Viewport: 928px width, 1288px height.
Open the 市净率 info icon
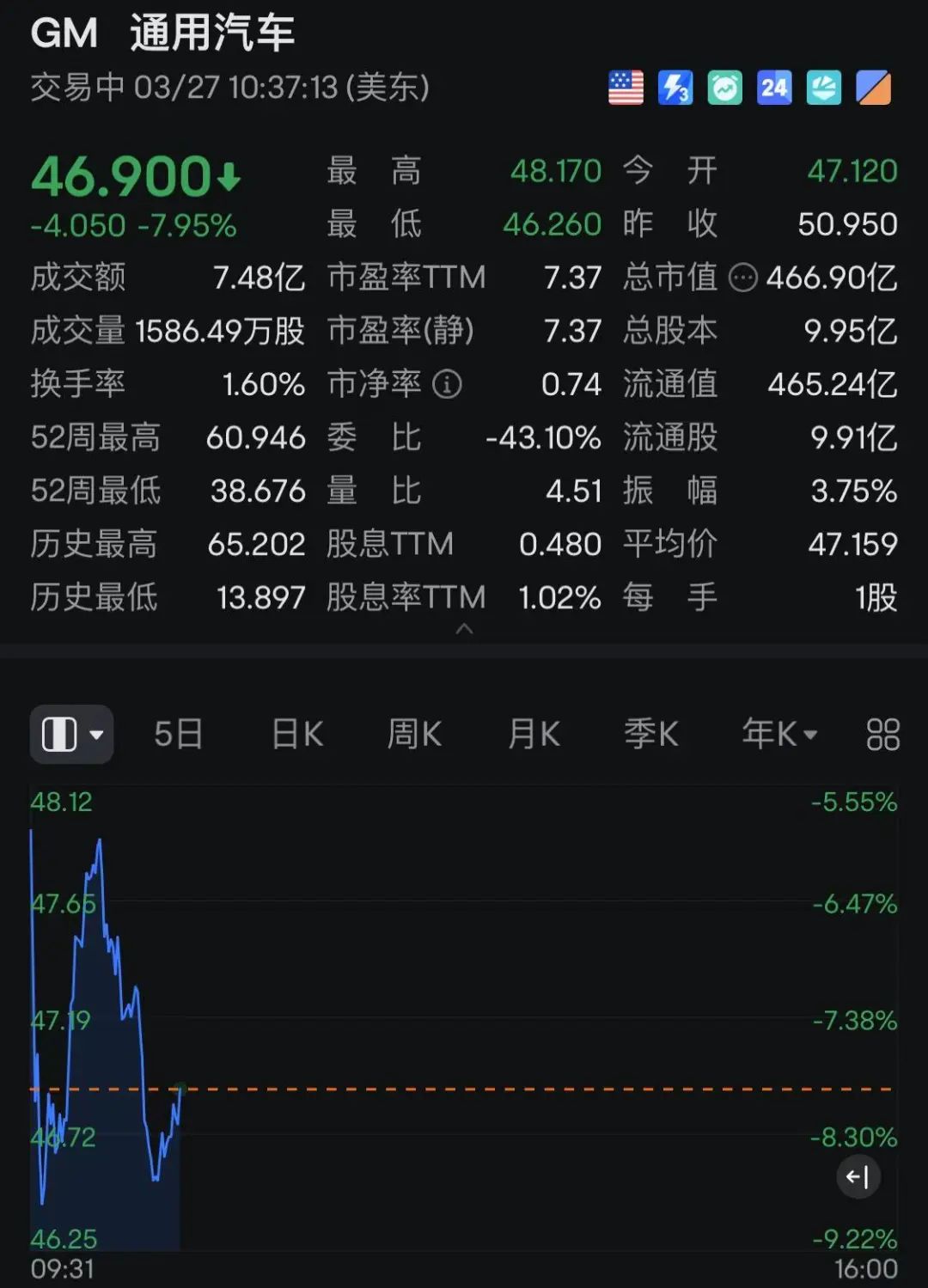447,384
